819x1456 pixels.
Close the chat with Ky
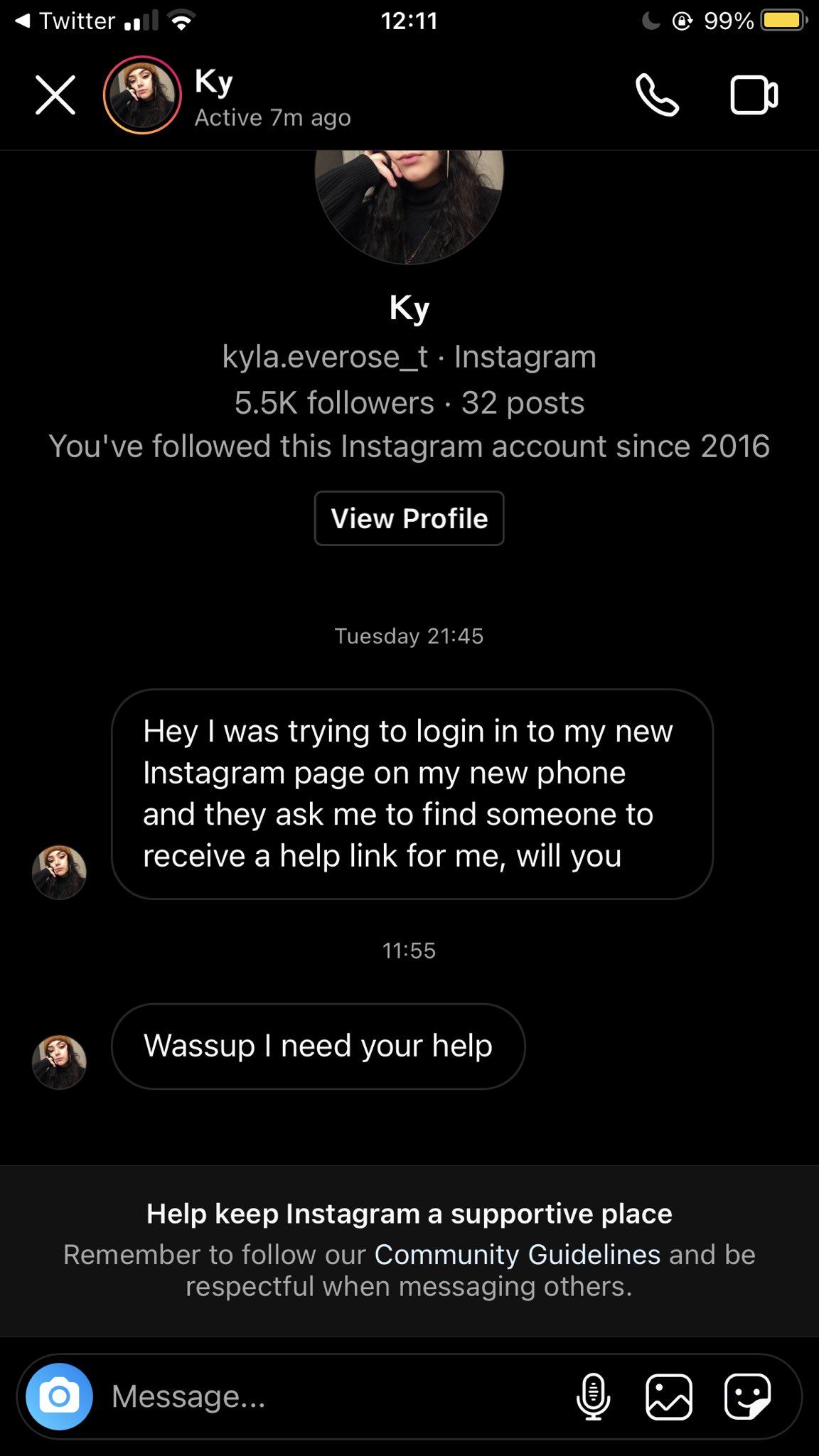(x=55, y=95)
